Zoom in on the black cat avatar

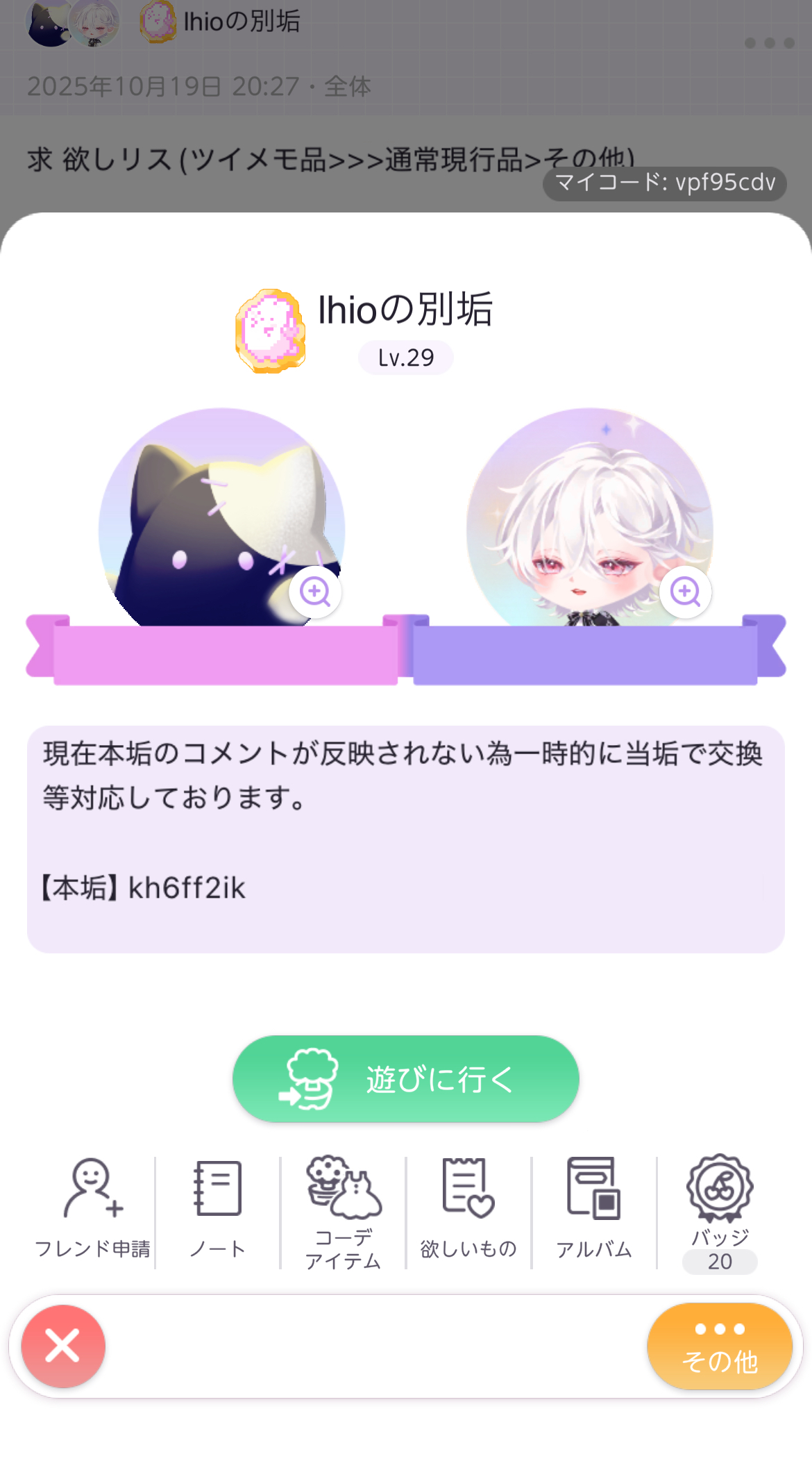pyautogui.click(x=315, y=592)
